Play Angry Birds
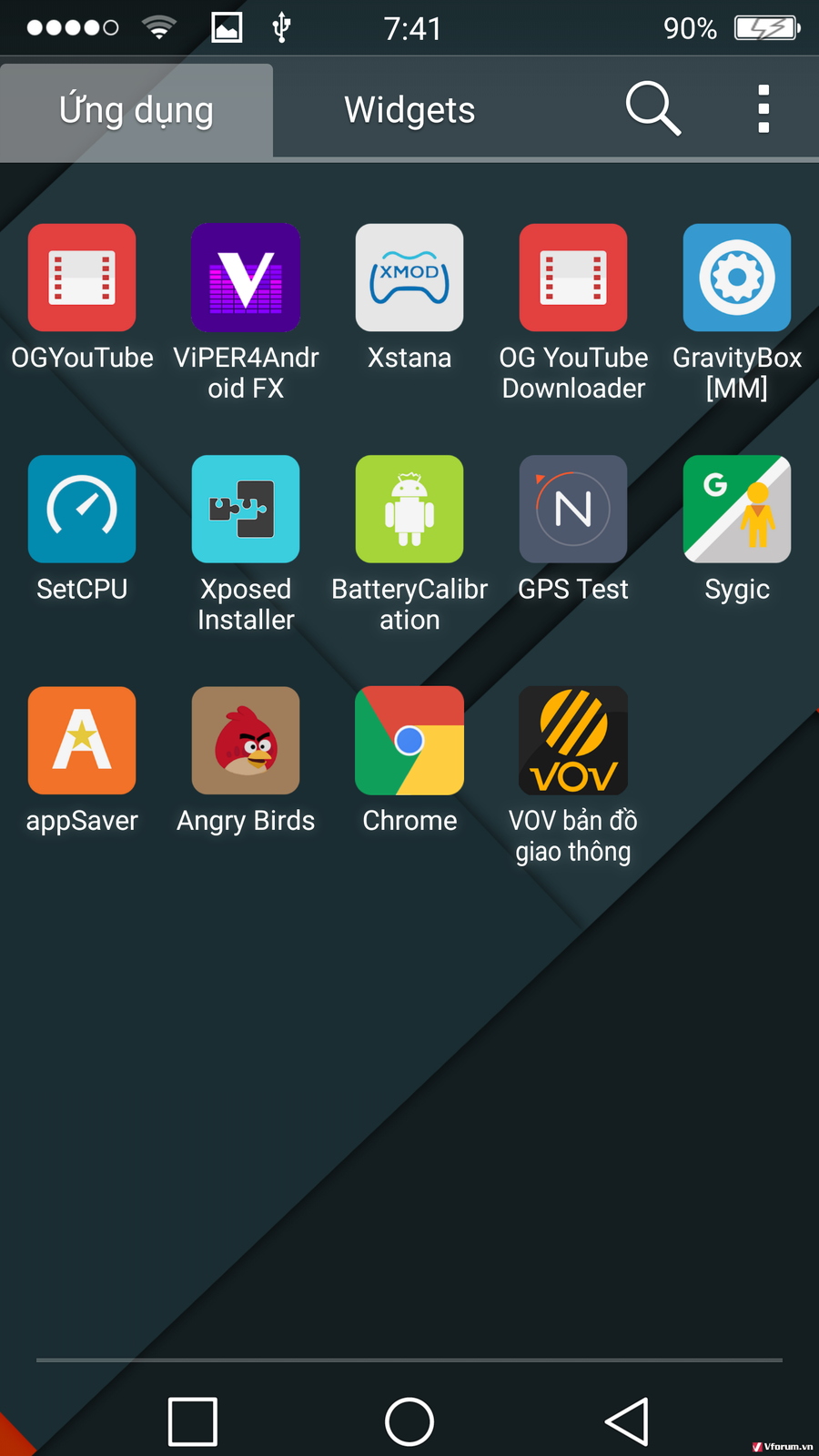The image size is (819, 1456). click(246, 740)
